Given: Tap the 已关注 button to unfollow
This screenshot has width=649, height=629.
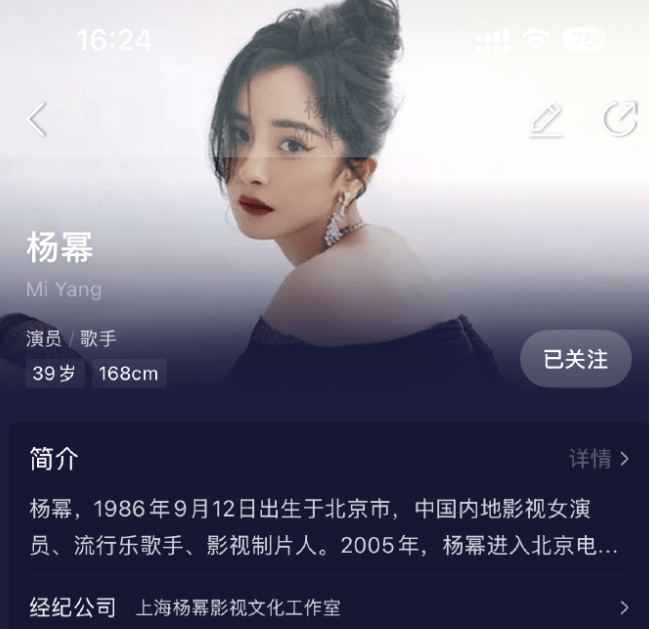Looking at the screenshot, I should [x=575, y=359].
